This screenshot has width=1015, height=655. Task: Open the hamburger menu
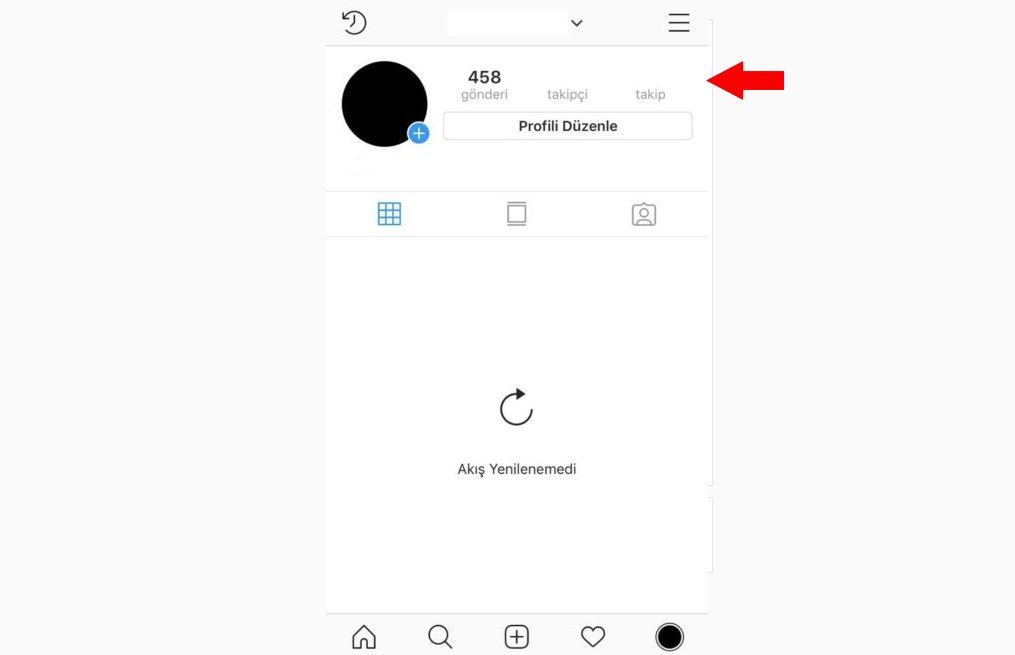coord(679,23)
